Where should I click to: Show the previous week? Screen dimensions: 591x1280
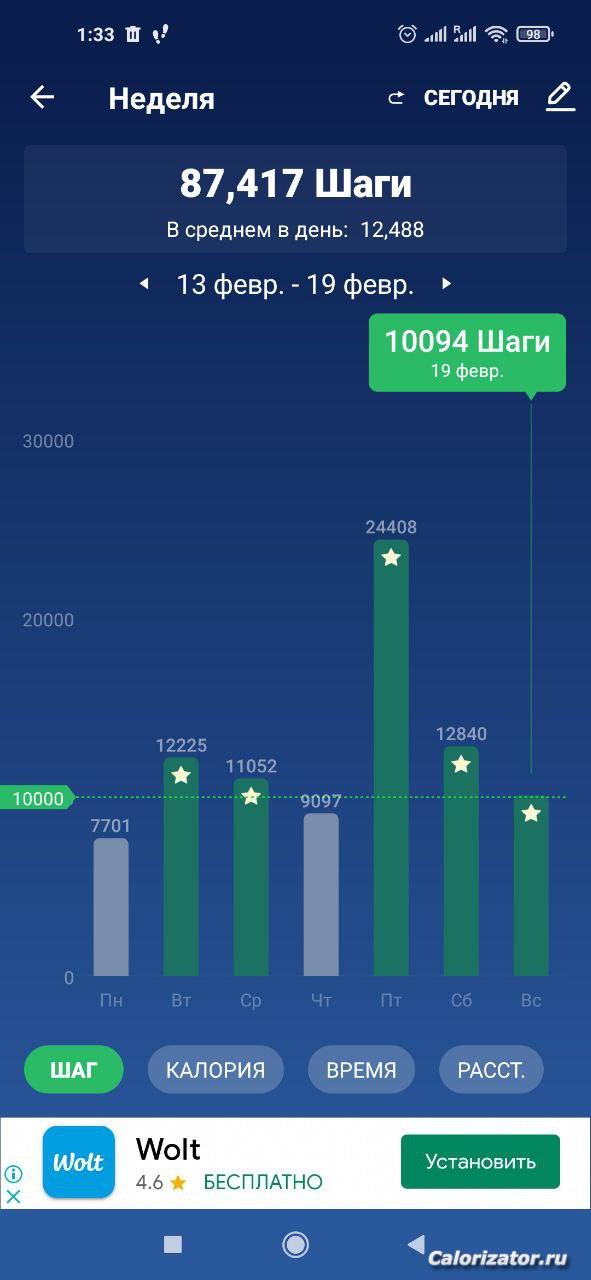click(144, 284)
